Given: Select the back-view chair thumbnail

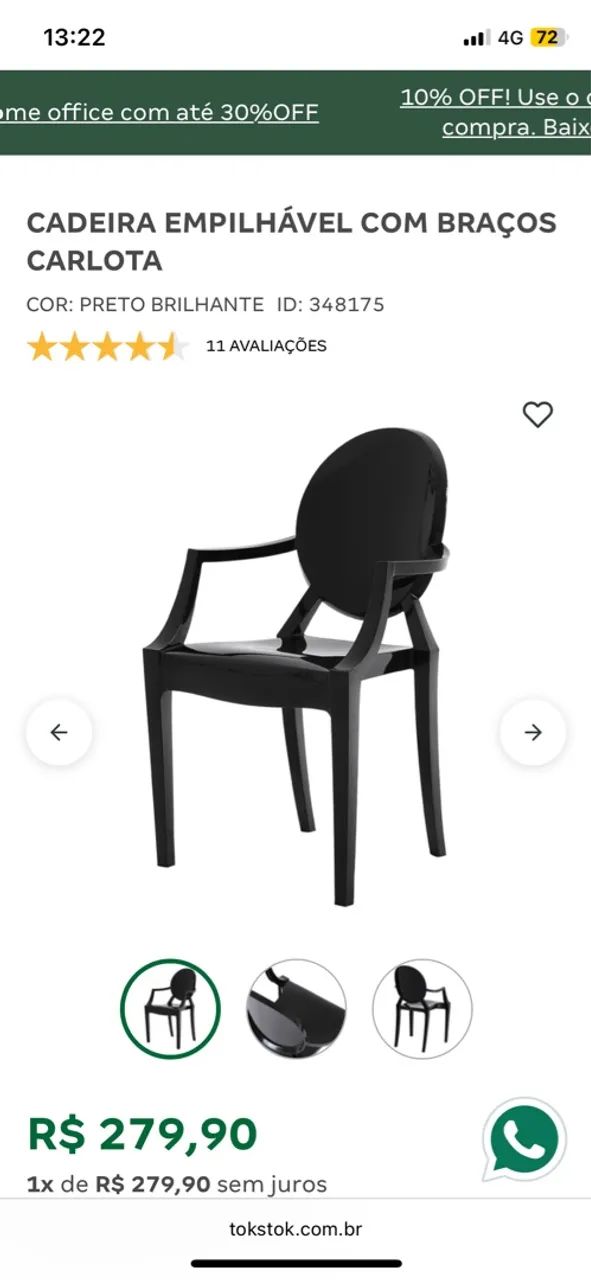Looking at the screenshot, I should point(422,1008).
